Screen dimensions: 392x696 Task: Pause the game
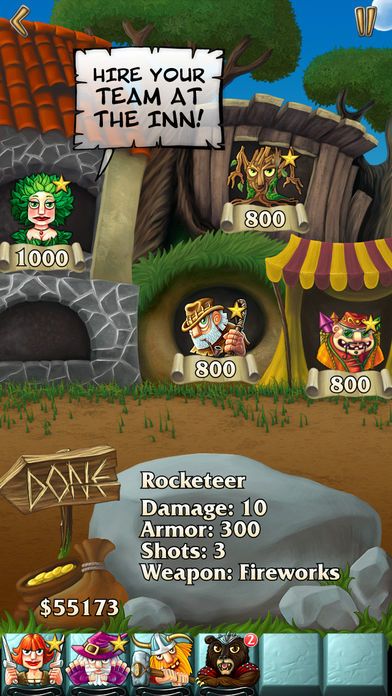(365, 21)
